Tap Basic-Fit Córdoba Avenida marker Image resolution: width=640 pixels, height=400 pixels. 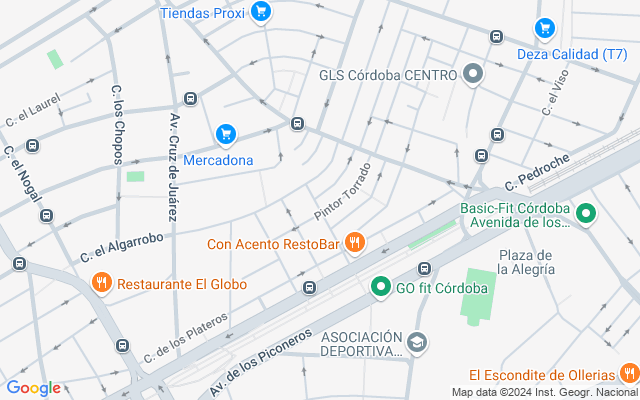coord(587,214)
